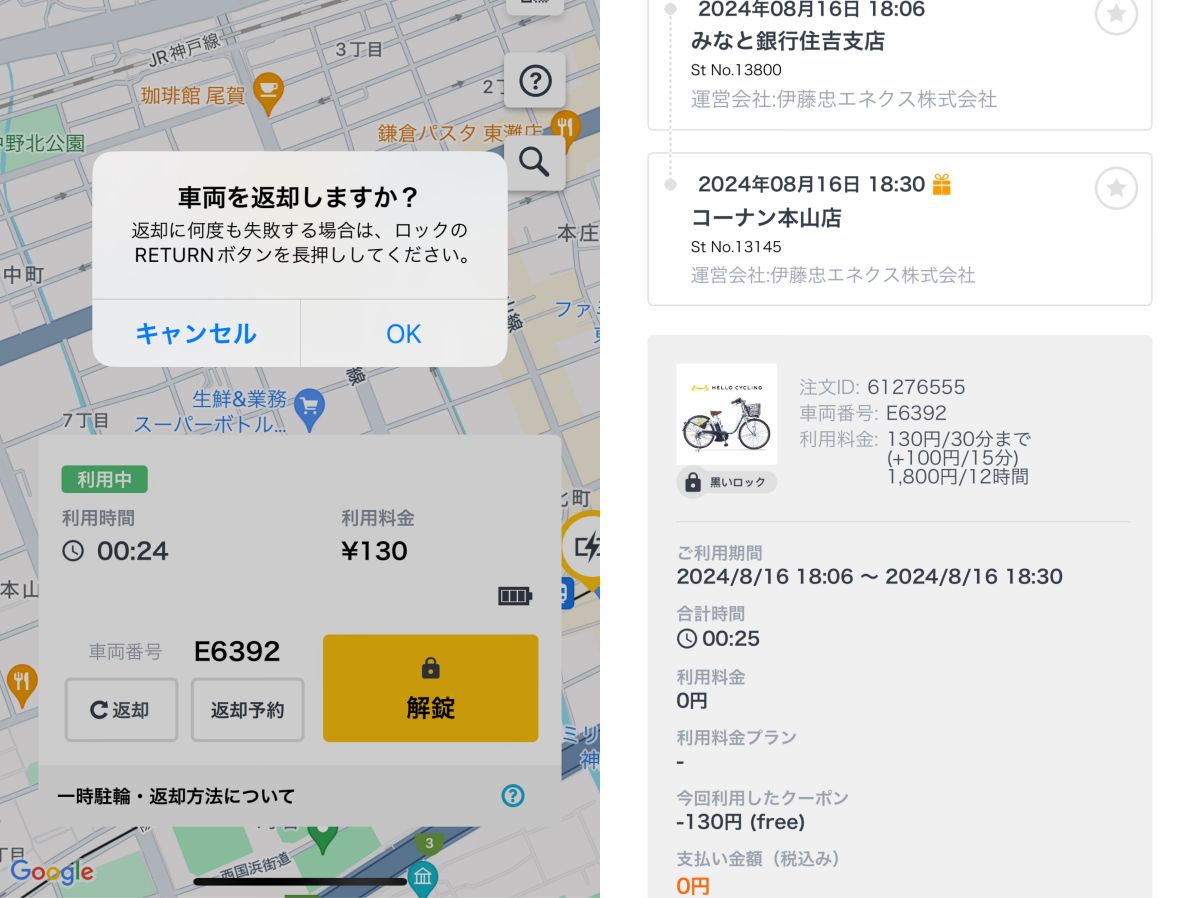Tap キャンセル in the return dialog
The height and width of the screenshot is (898, 1200).
pyautogui.click(x=196, y=333)
